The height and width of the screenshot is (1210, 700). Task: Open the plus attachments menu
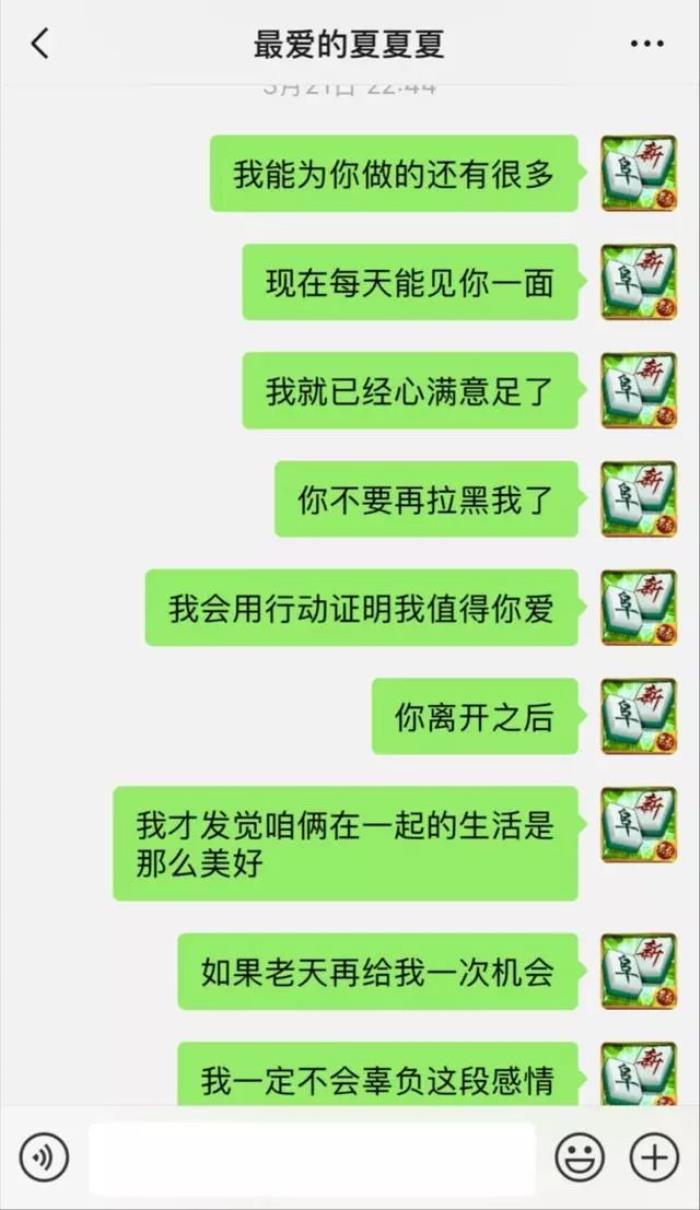[654, 1158]
